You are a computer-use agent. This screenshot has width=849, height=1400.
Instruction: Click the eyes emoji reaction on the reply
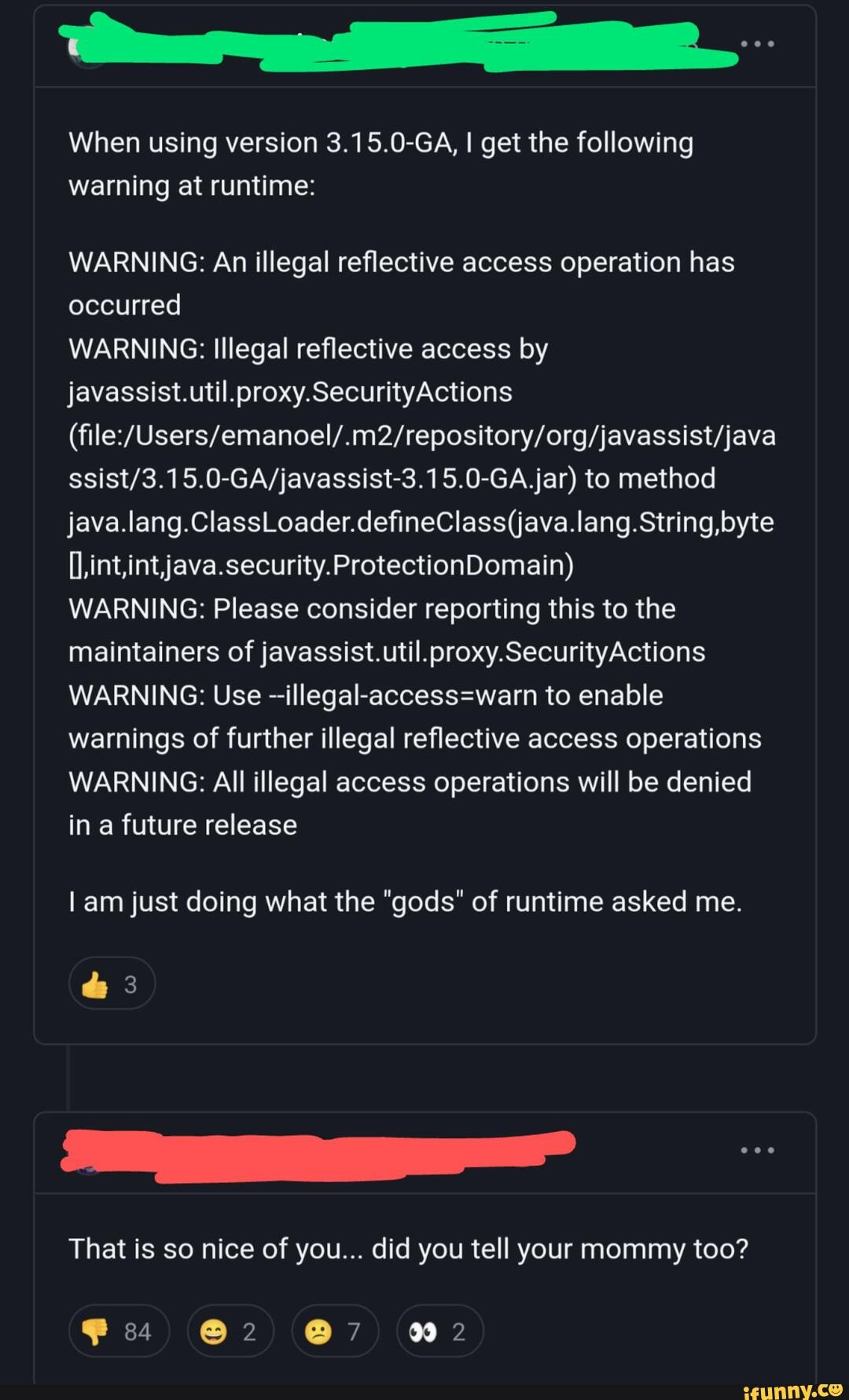pyautogui.click(x=439, y=1330)
